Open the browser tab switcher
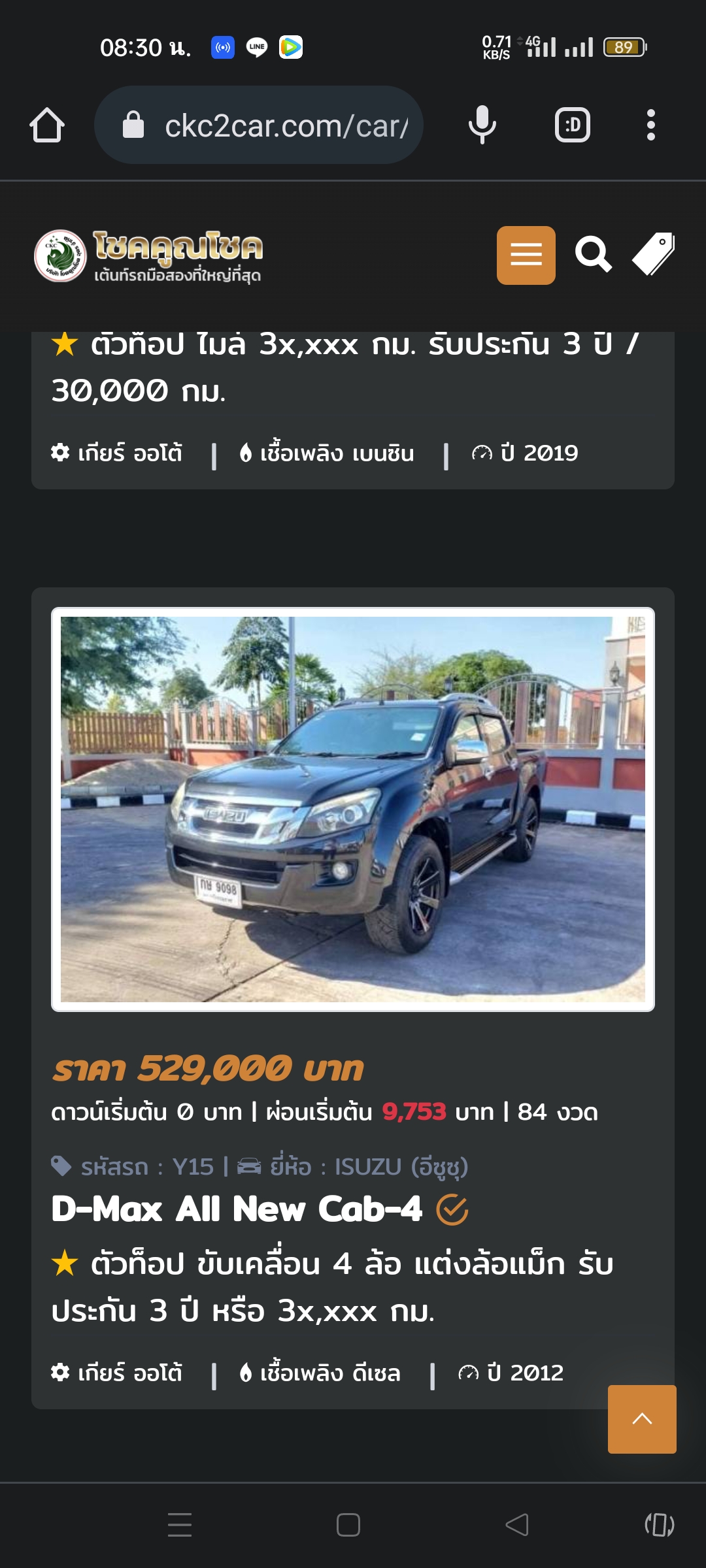The width and height of the screenshot is (706, 1568). (573, 125)
